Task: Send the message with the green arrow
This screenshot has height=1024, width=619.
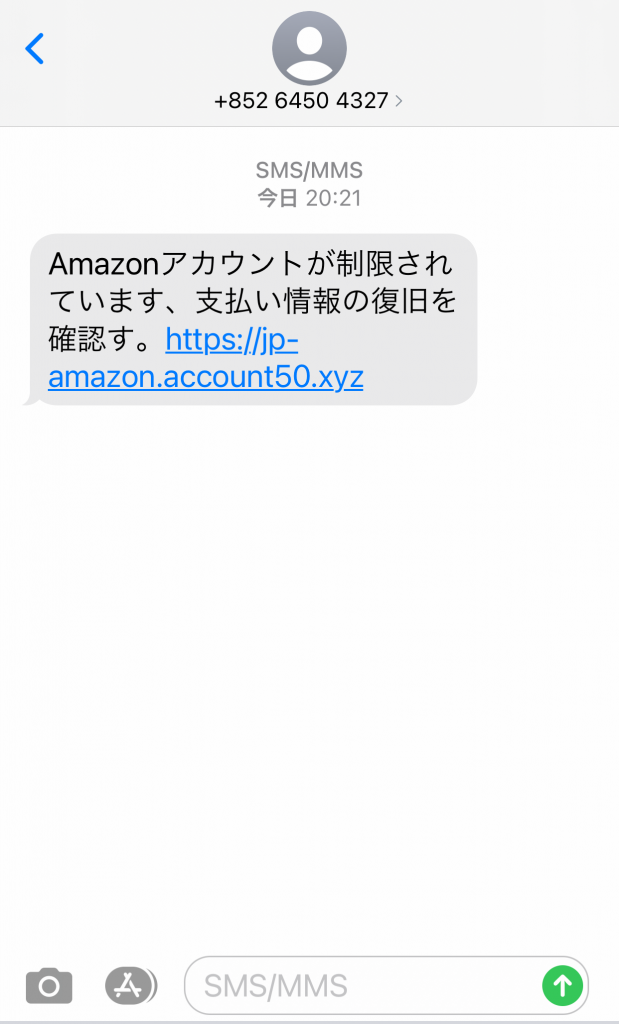Action: click(562, 986)
